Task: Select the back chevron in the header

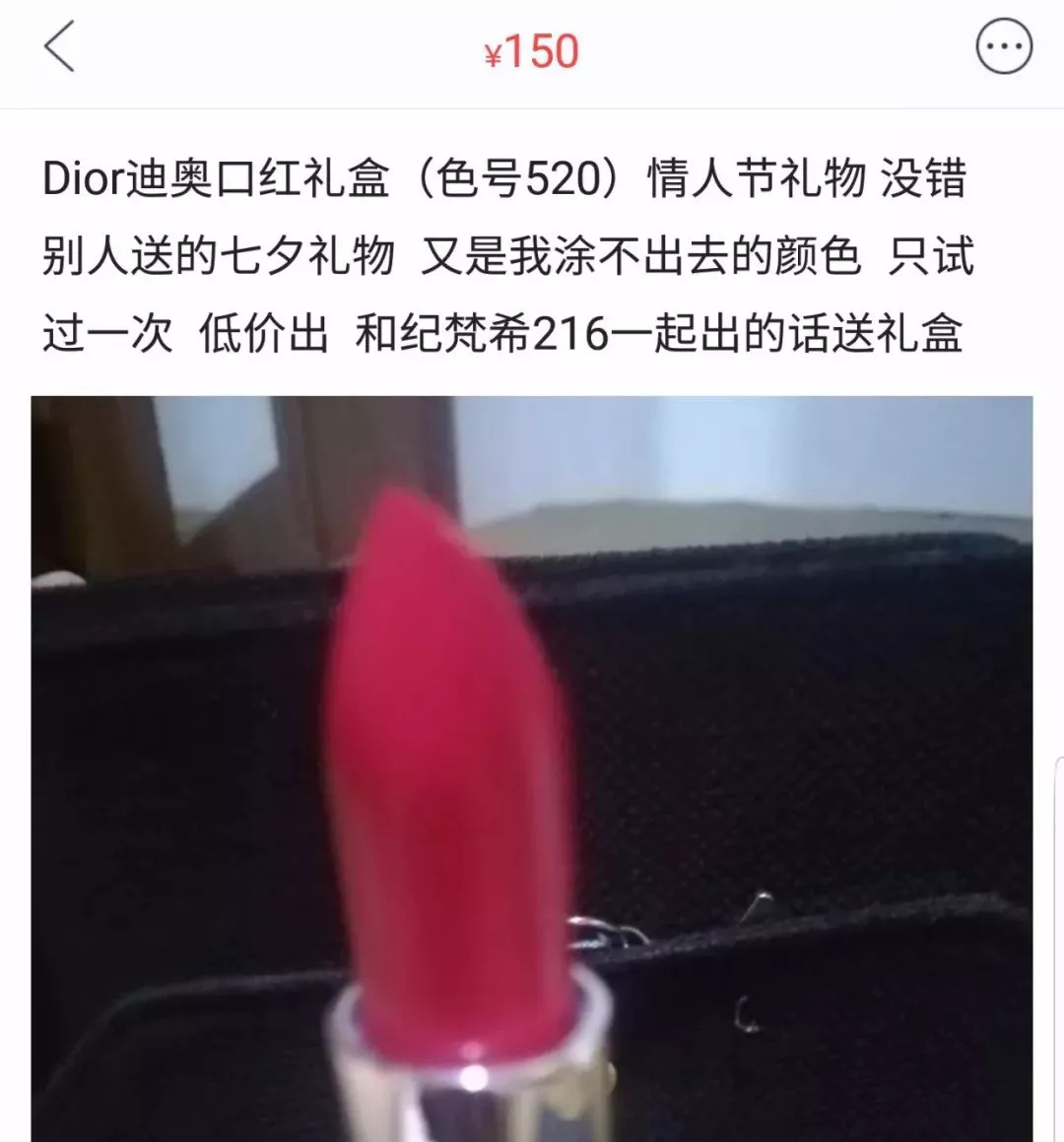Action: pos(59,49)
